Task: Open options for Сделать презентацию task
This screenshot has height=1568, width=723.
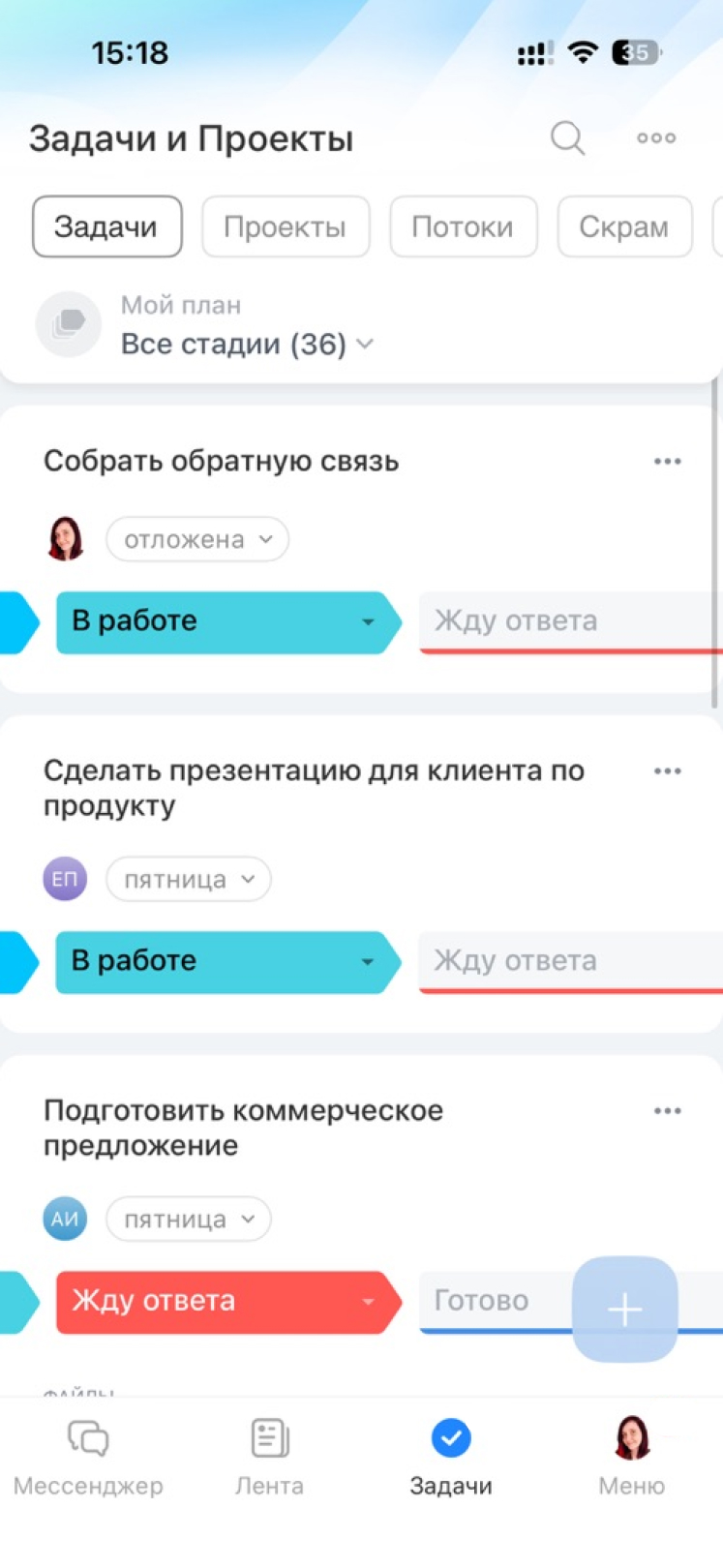Action: [667, 771]
